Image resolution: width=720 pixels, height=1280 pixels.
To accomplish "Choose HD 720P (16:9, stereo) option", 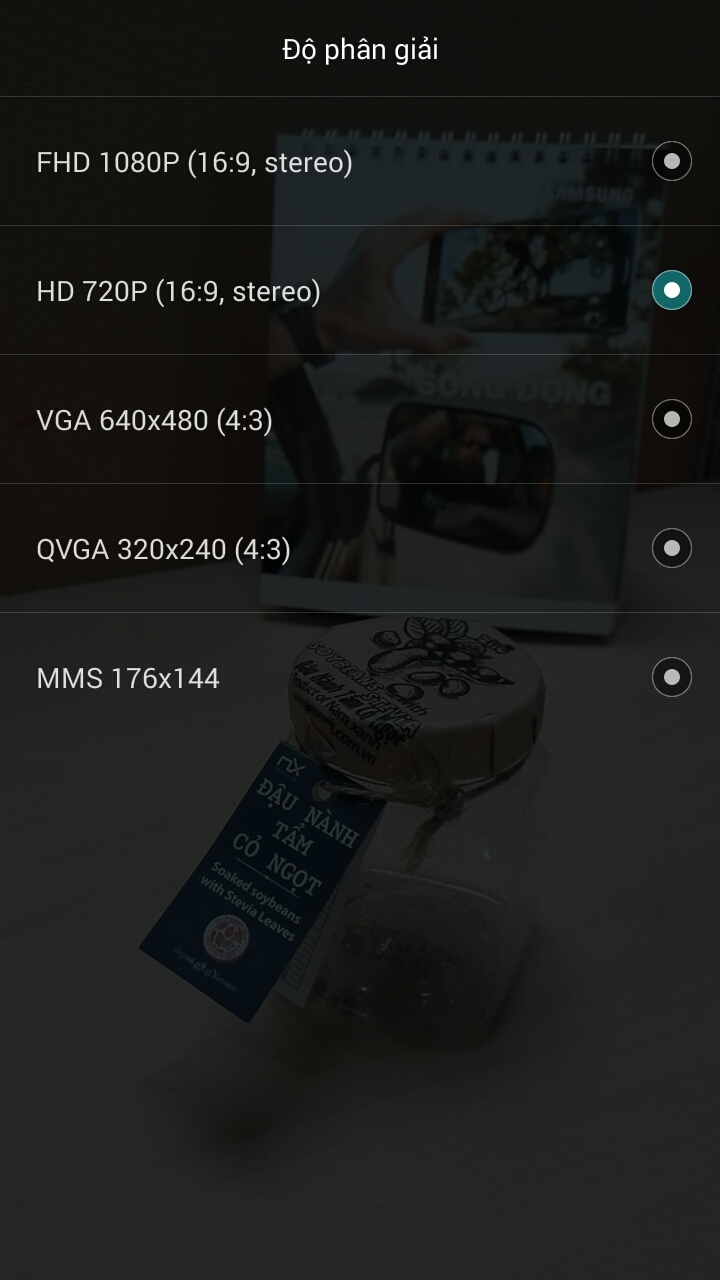I will tap(360, 291).
